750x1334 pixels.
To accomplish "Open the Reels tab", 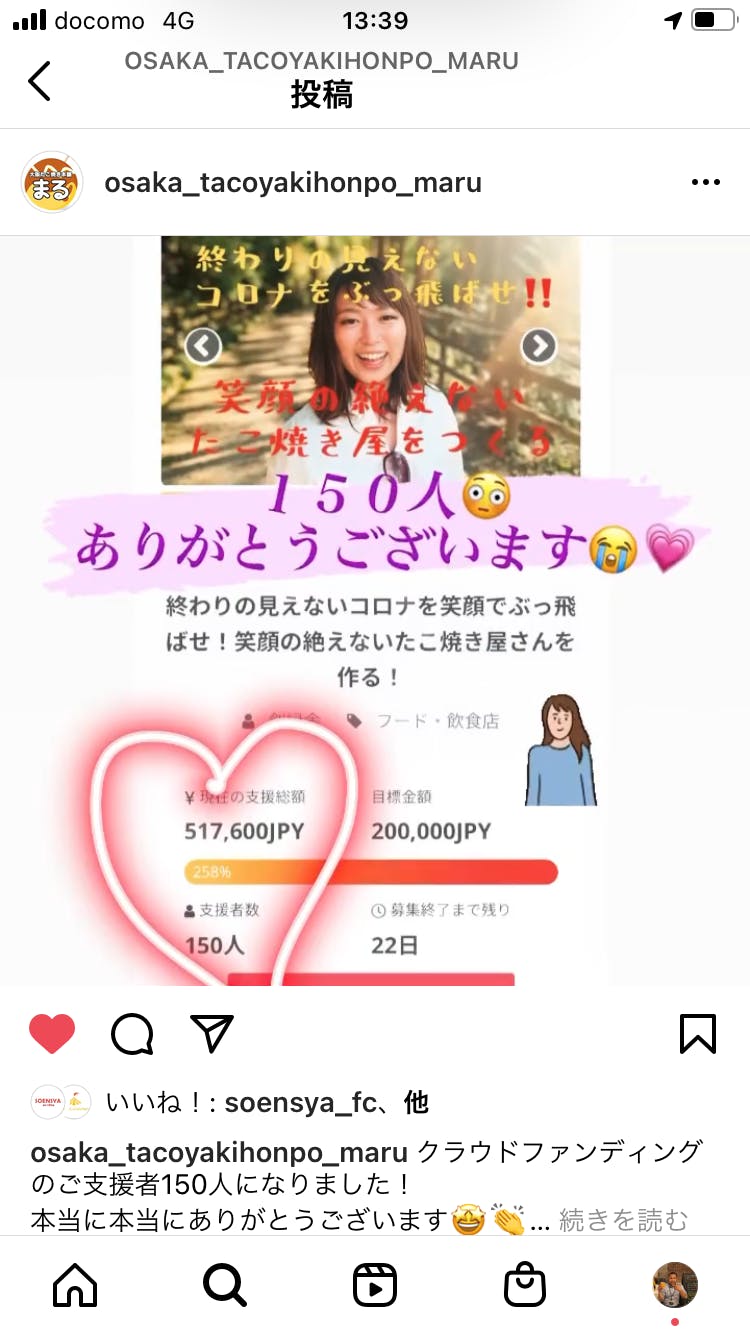I will coord(375,1285).
